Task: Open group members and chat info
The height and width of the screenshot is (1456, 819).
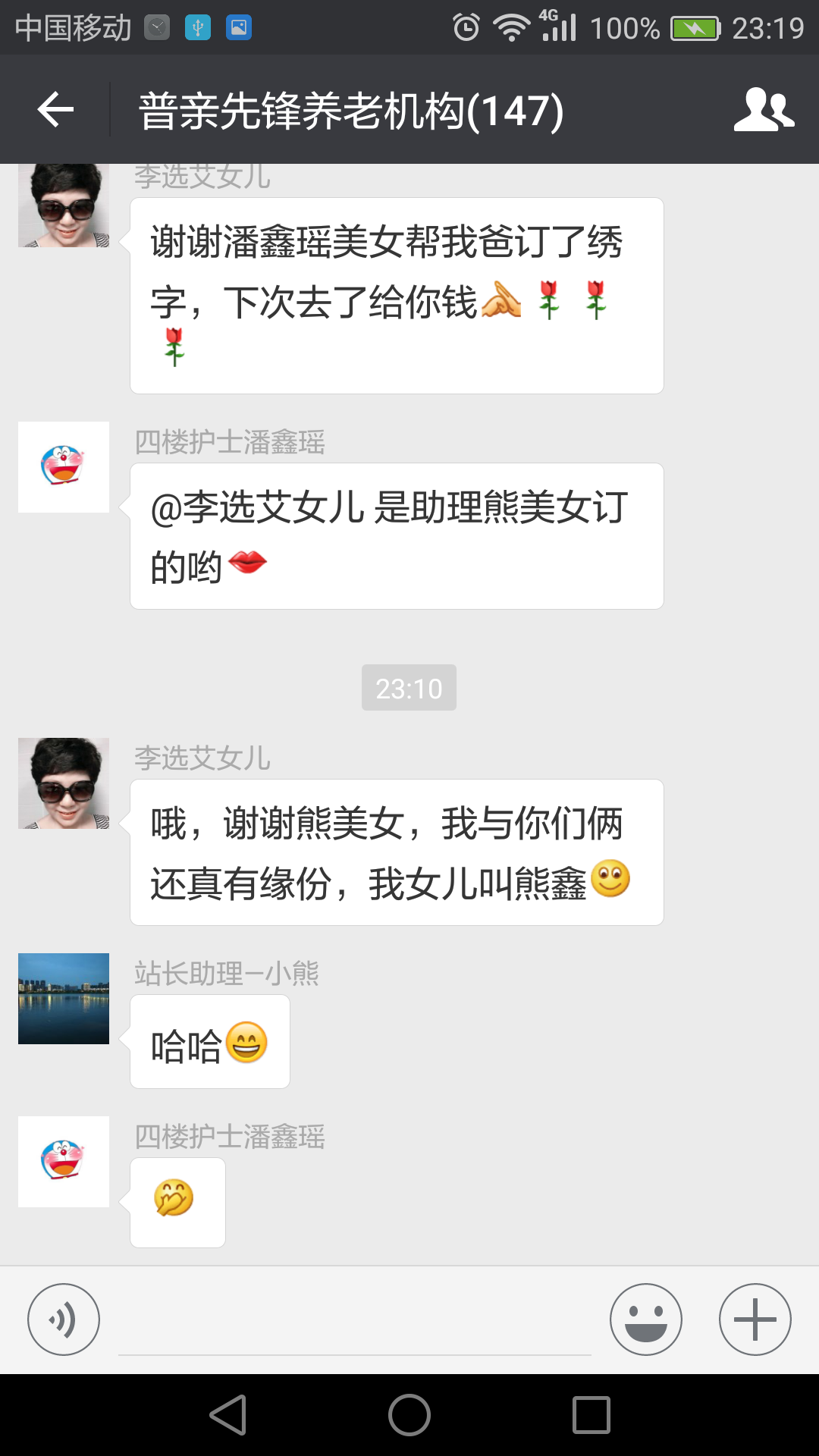Action: pos(764,110)
